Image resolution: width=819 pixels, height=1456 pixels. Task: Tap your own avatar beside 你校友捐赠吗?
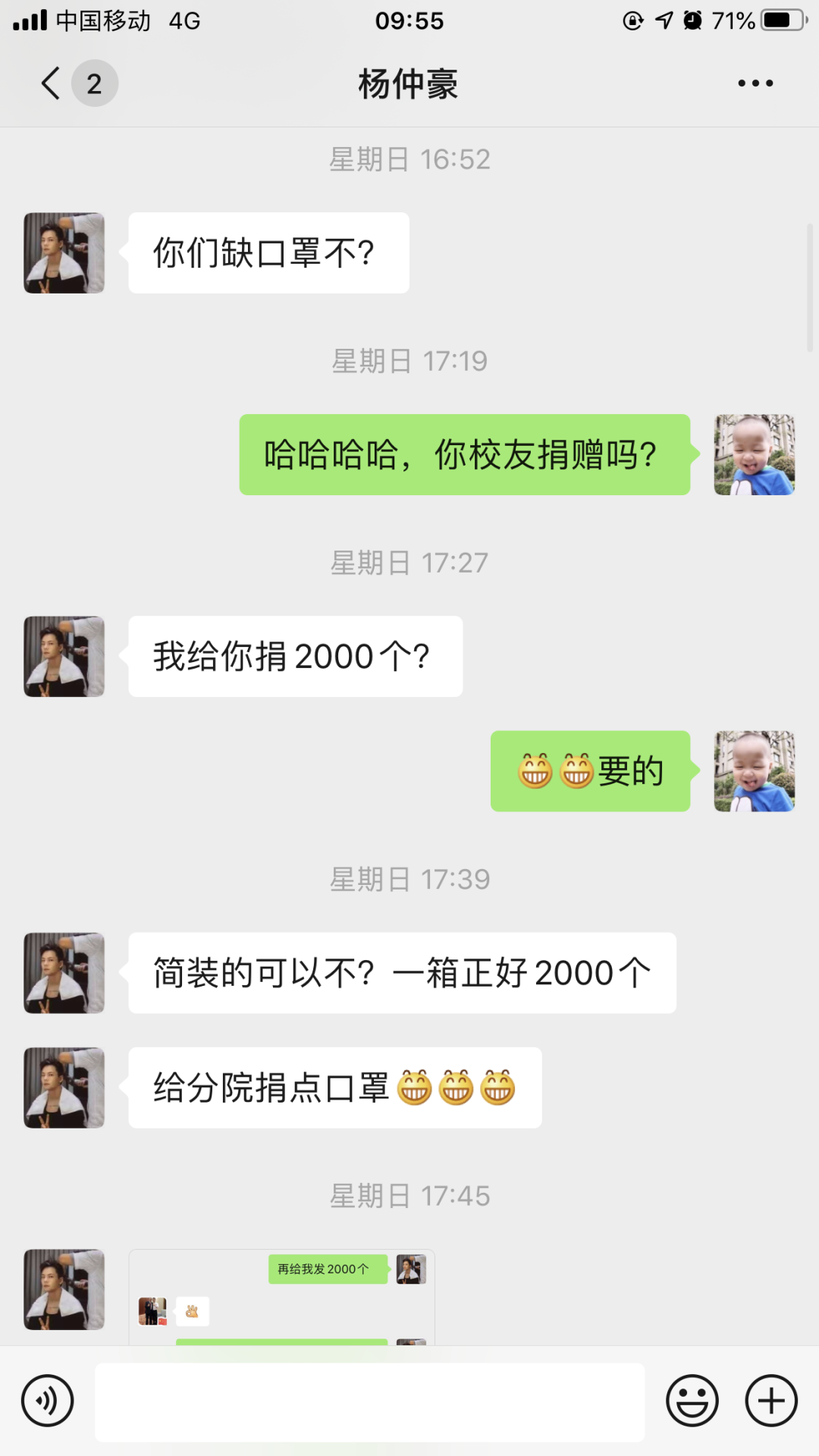754,455
